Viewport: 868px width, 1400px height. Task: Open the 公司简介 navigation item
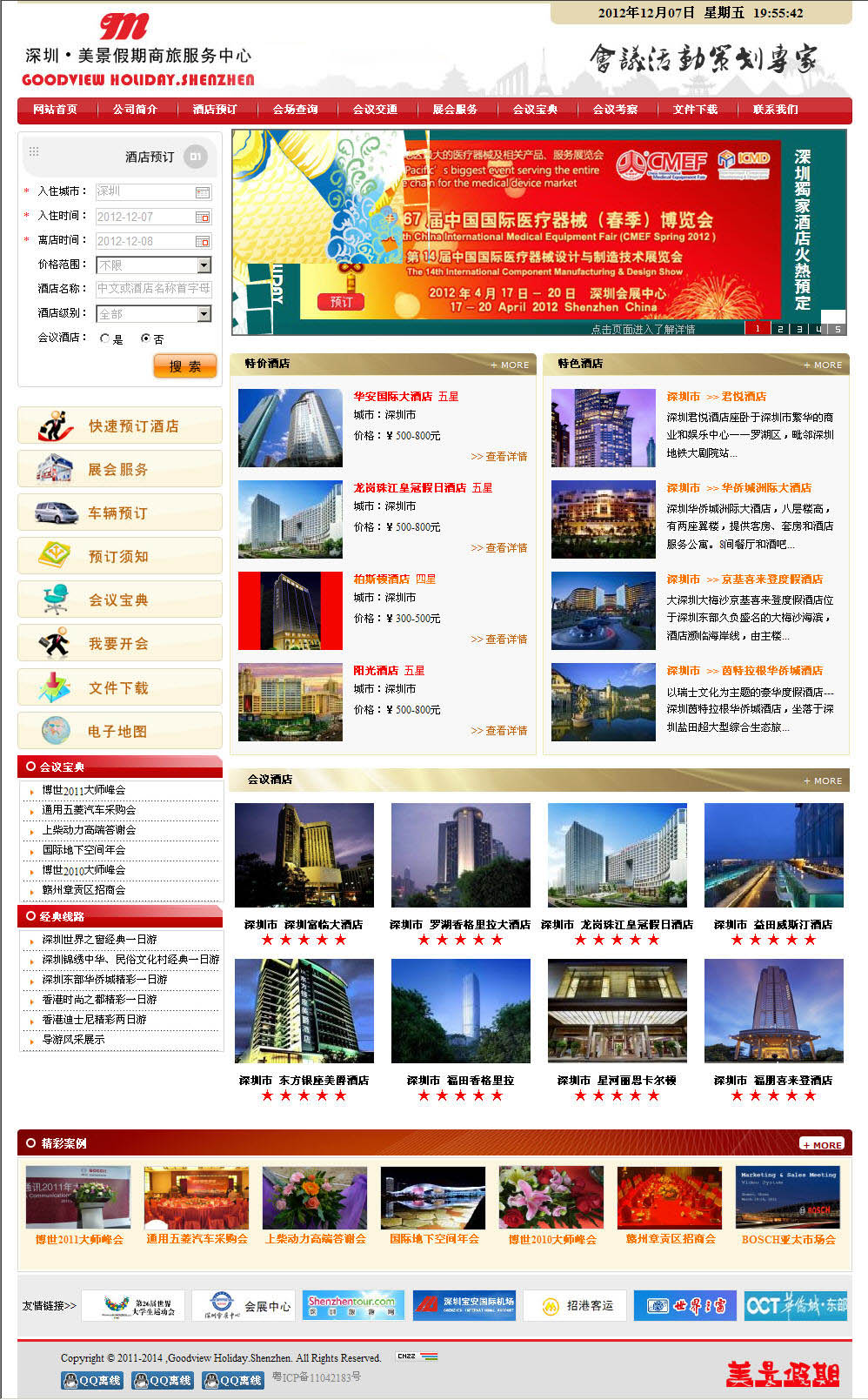tap(135, 110)
